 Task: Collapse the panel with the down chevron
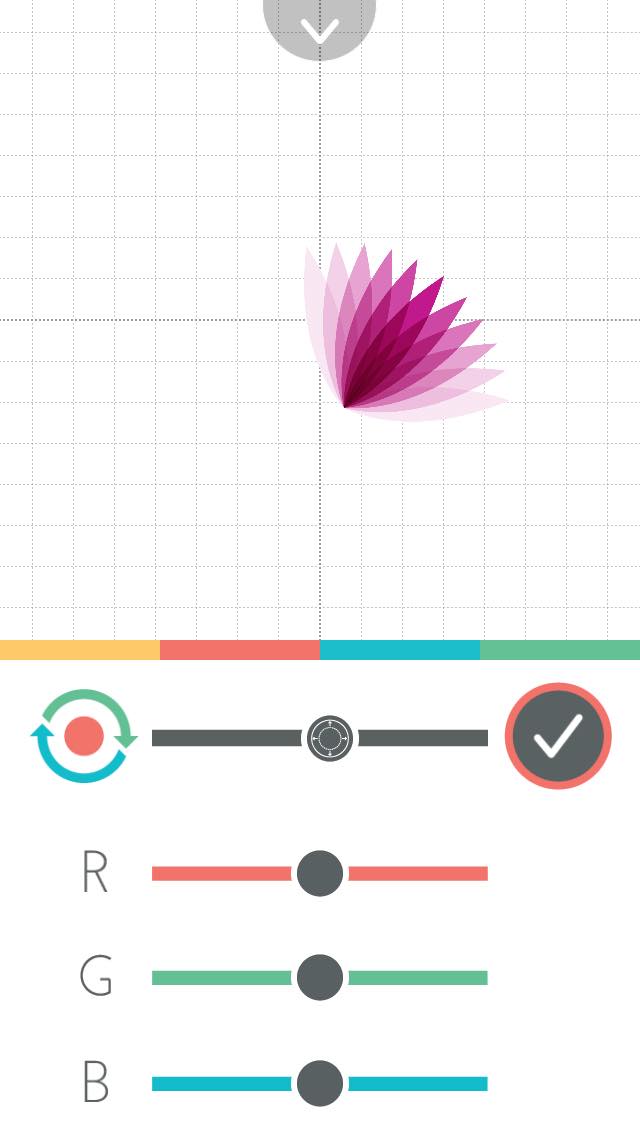point(319,26)
